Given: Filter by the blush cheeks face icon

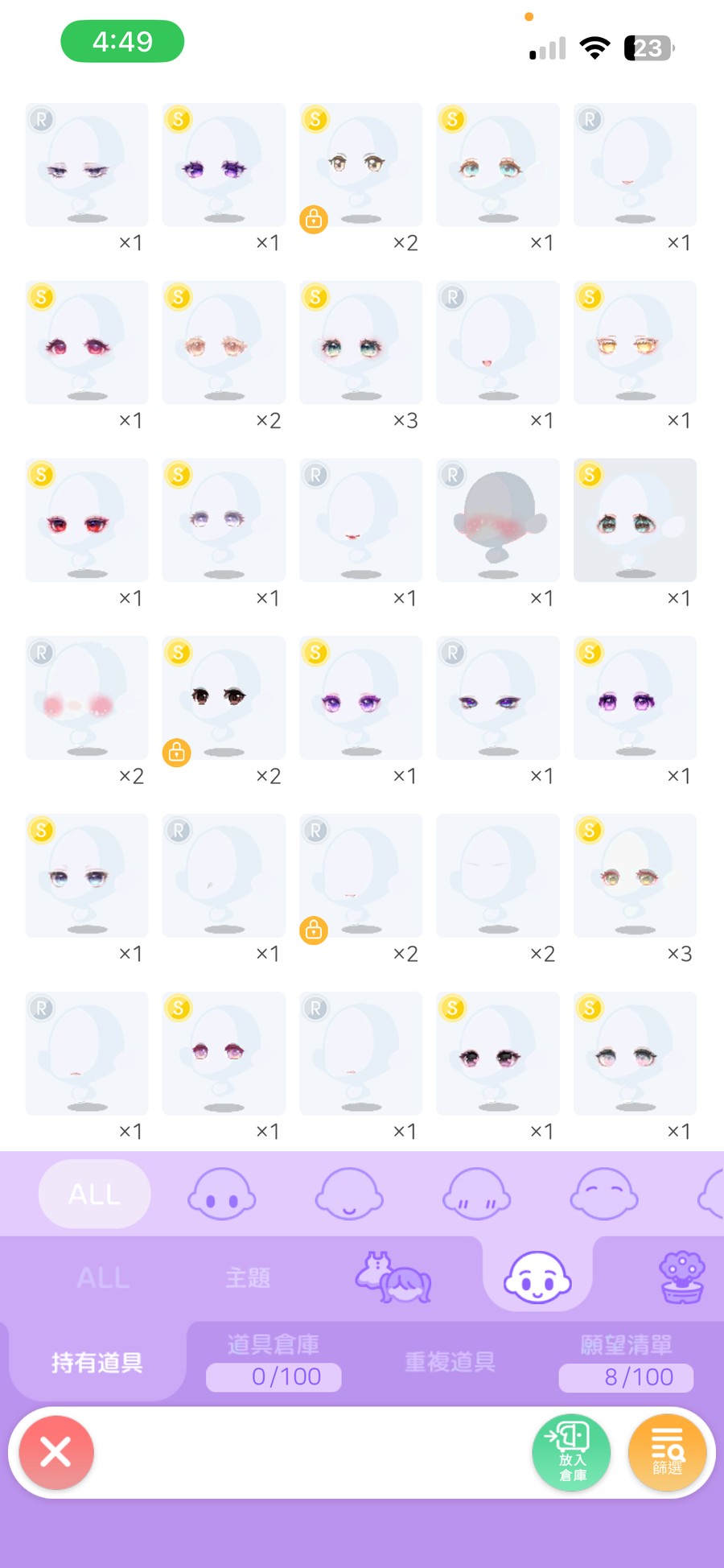Looking at the screenshot, I should (476, 1194).
